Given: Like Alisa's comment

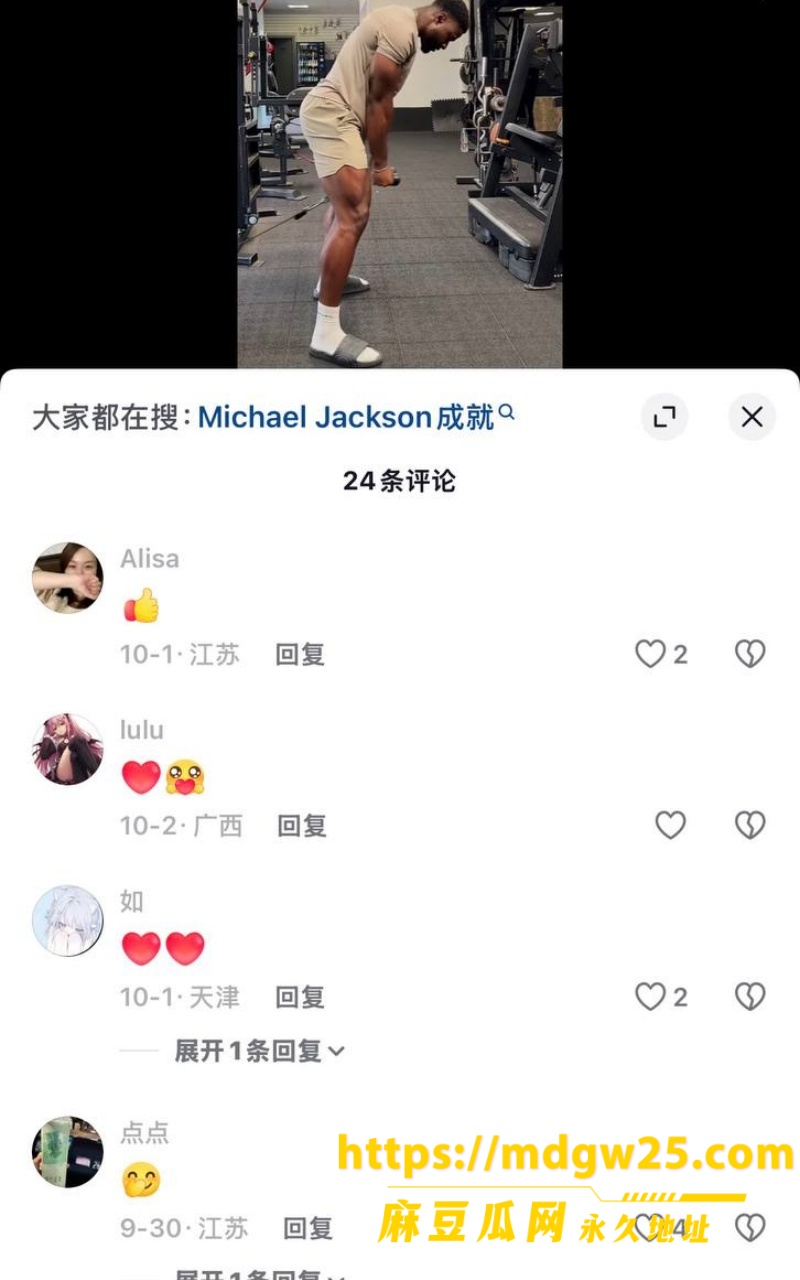Looking at the screenshot, I should pos(650,654).
